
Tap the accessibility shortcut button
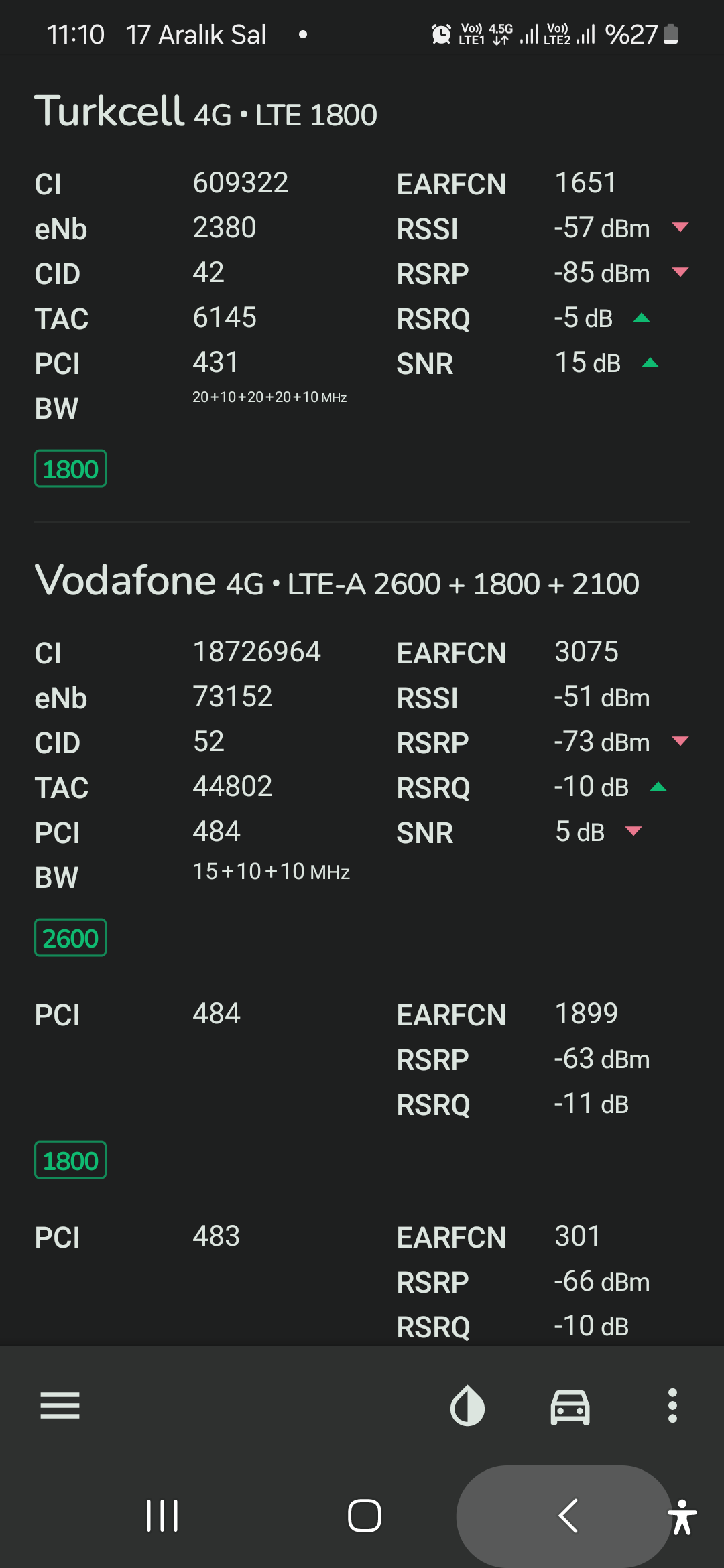pos(682,1516)
